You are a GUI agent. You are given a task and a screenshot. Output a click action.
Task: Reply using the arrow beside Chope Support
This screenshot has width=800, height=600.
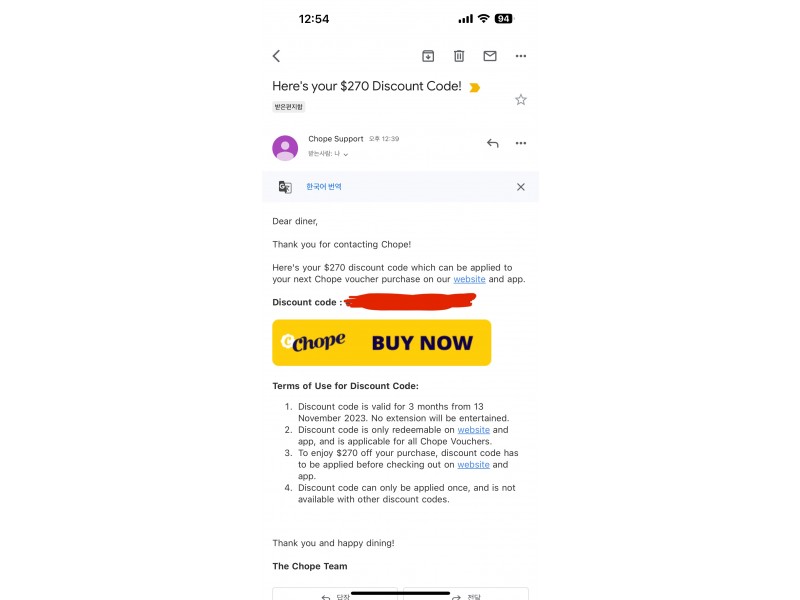tap(492, 143)
